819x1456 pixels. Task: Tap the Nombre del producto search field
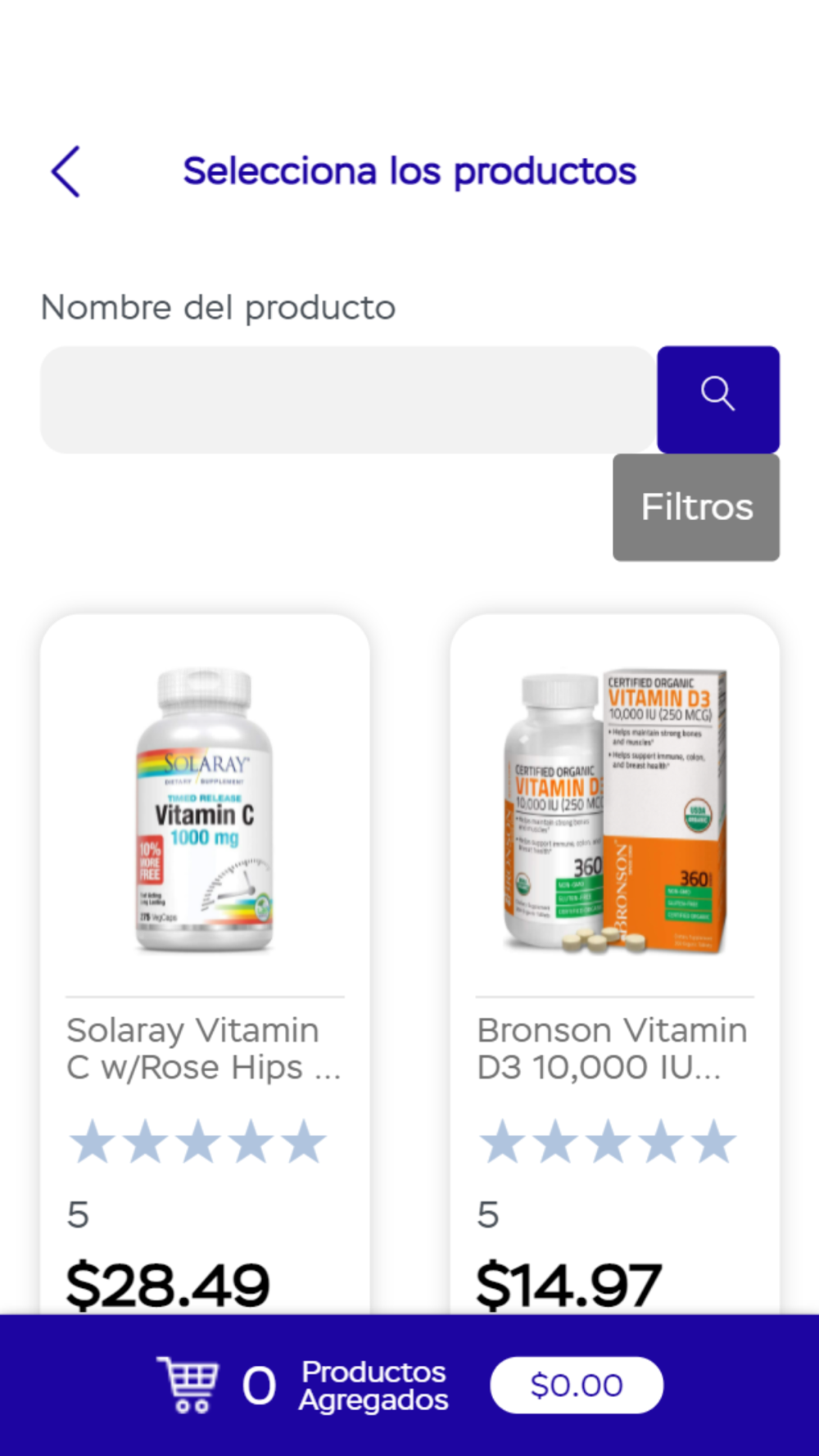(x=348, y=400)
